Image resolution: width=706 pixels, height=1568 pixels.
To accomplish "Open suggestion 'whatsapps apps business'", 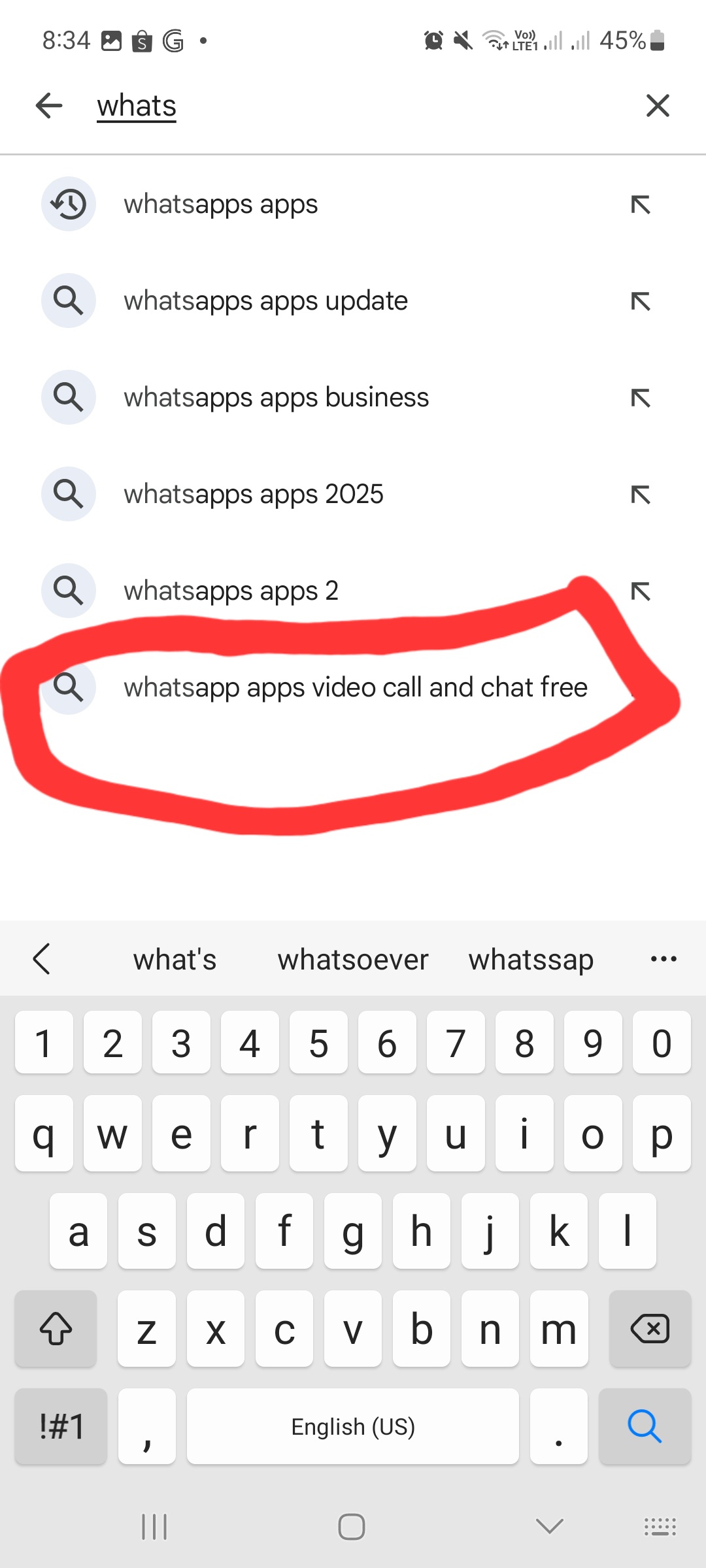I will point(276,398).
